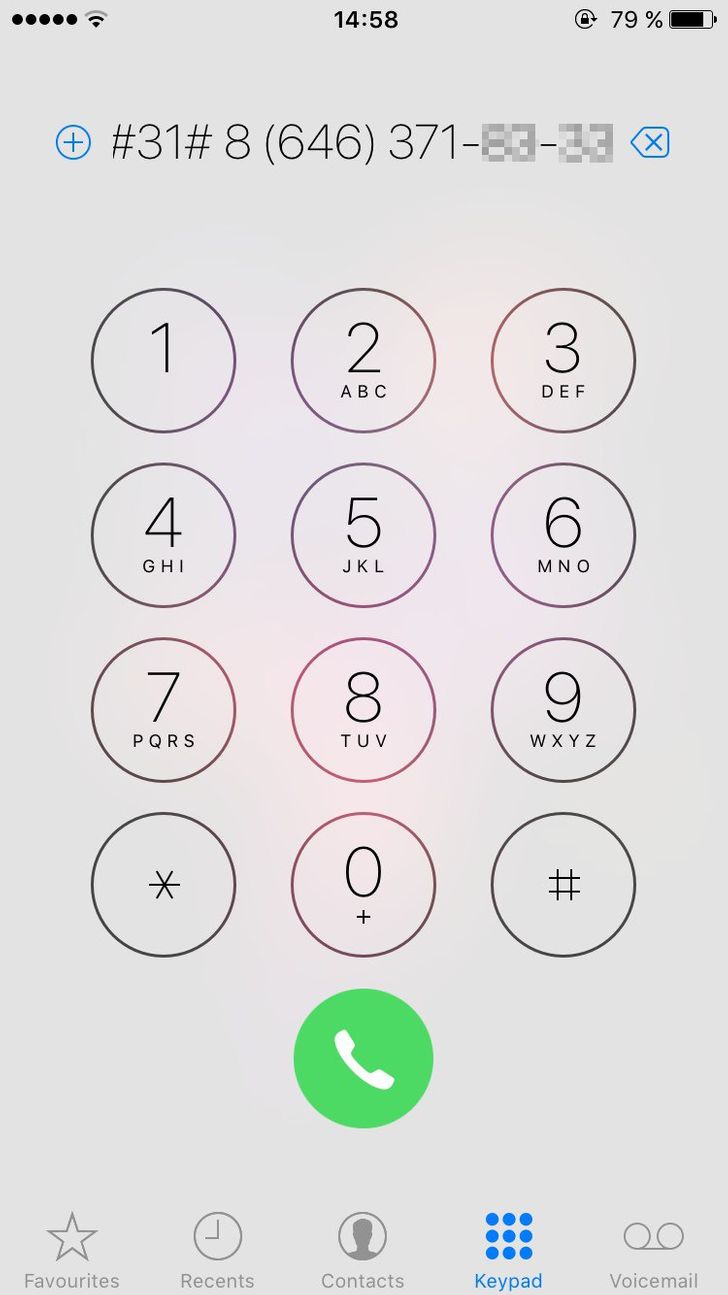728x1295 pixels.
Task: Dial digit 1 on the keypad
Action: coord(163,360)
